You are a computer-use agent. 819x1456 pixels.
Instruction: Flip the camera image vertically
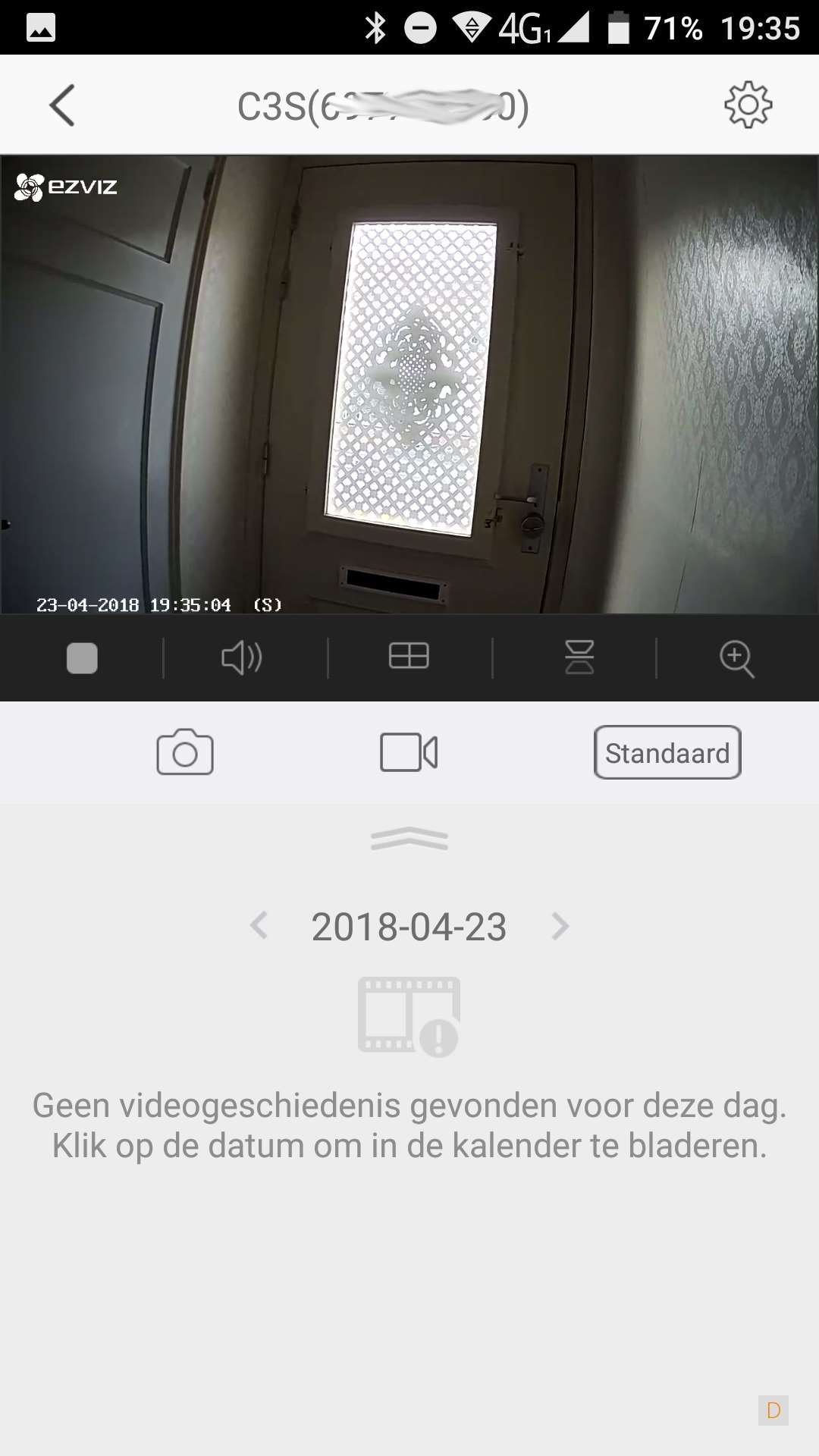579,657
